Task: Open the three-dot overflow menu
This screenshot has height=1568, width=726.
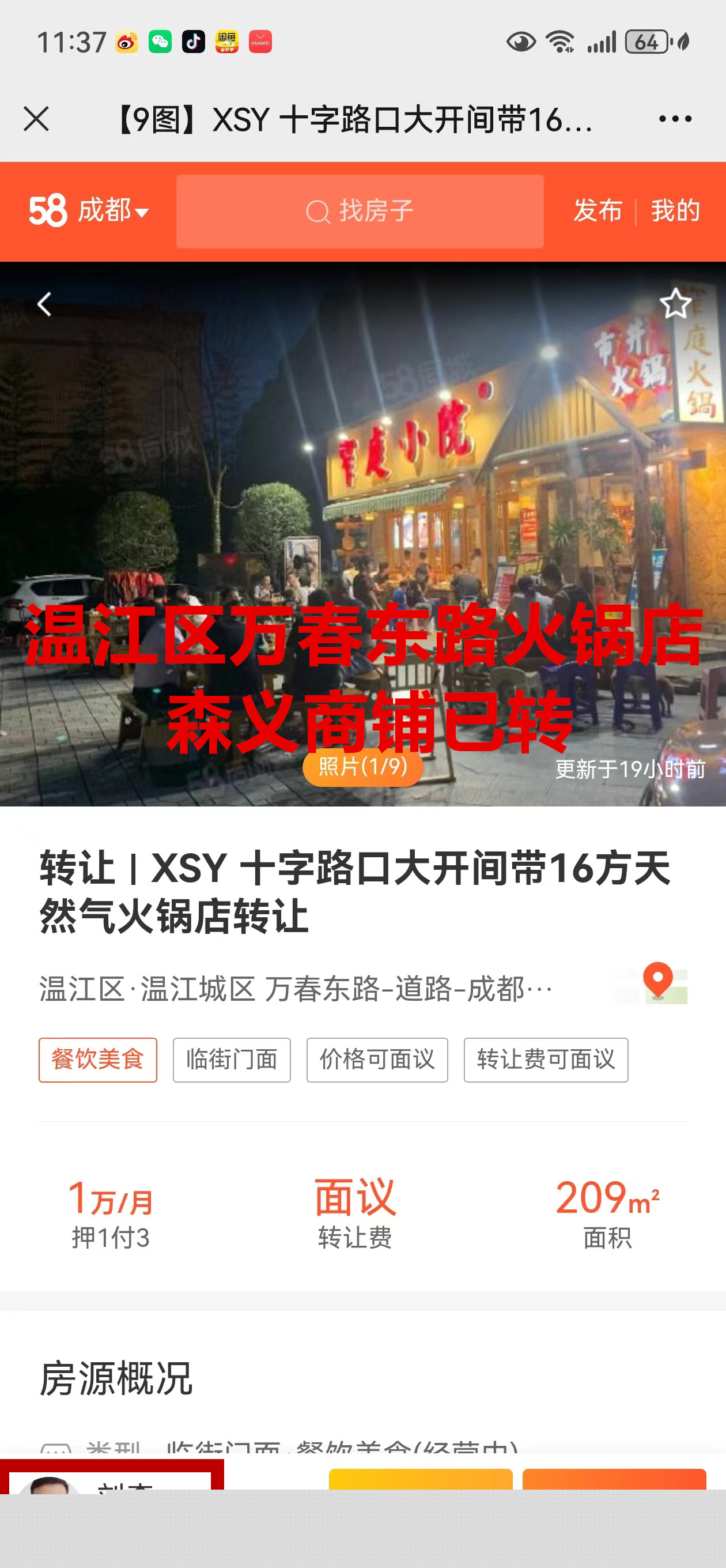Action: pyautogui.click(x=675, y=119)
